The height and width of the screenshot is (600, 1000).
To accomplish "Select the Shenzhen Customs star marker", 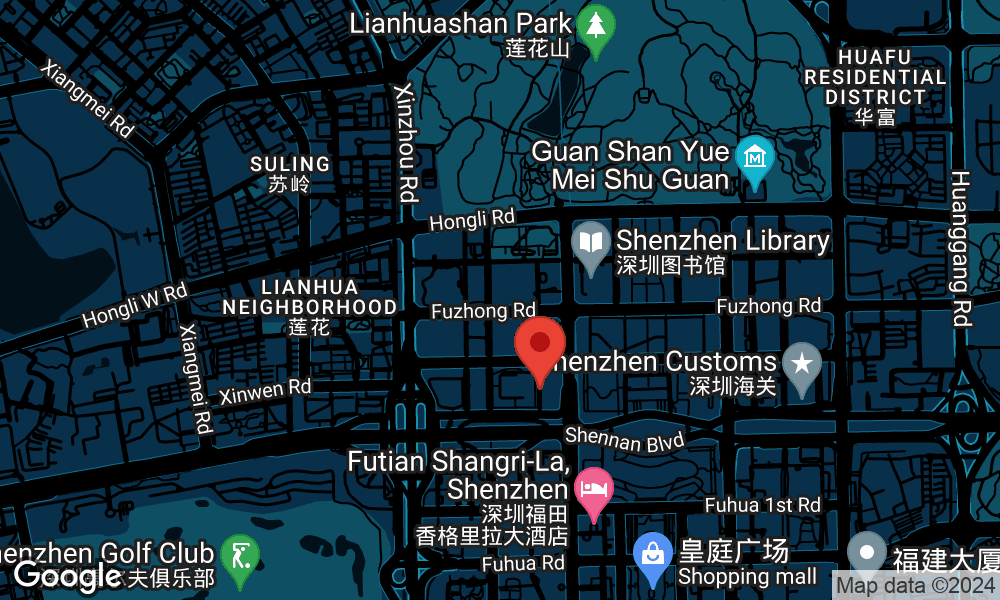I will pyautogui.click(x=801, y=364).
